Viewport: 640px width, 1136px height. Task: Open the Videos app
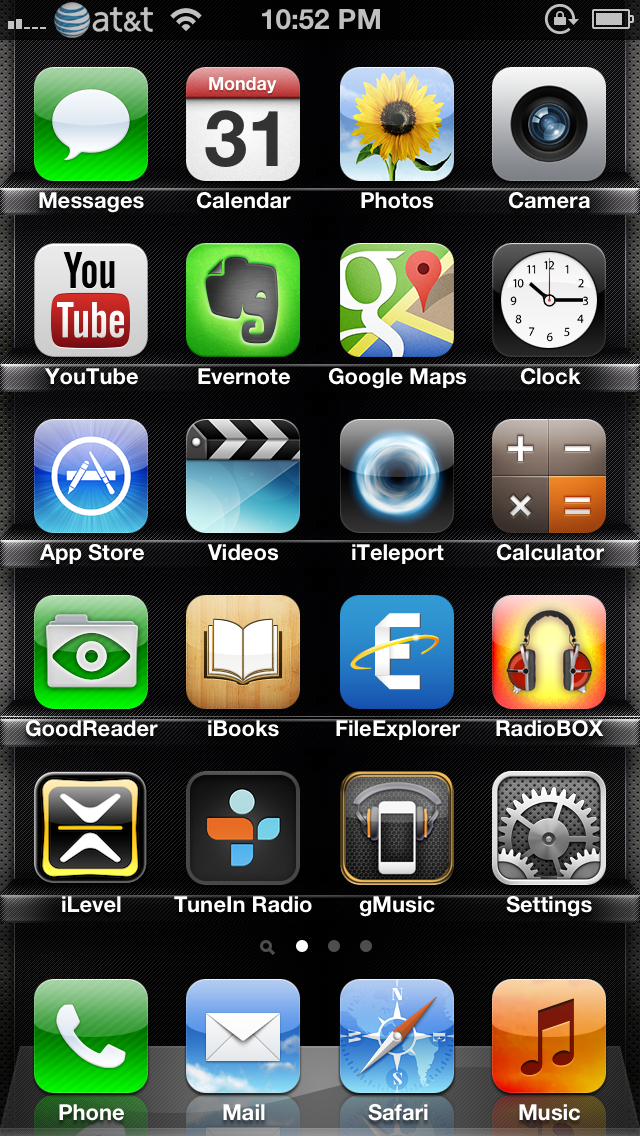[x=243, y=476]
